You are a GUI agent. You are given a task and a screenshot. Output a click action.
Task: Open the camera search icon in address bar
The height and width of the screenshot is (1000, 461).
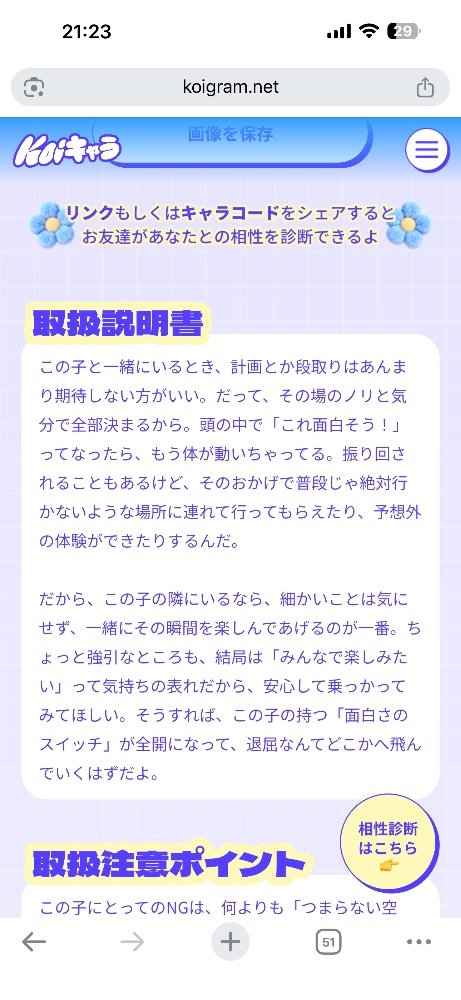click(x=34, y=87)
